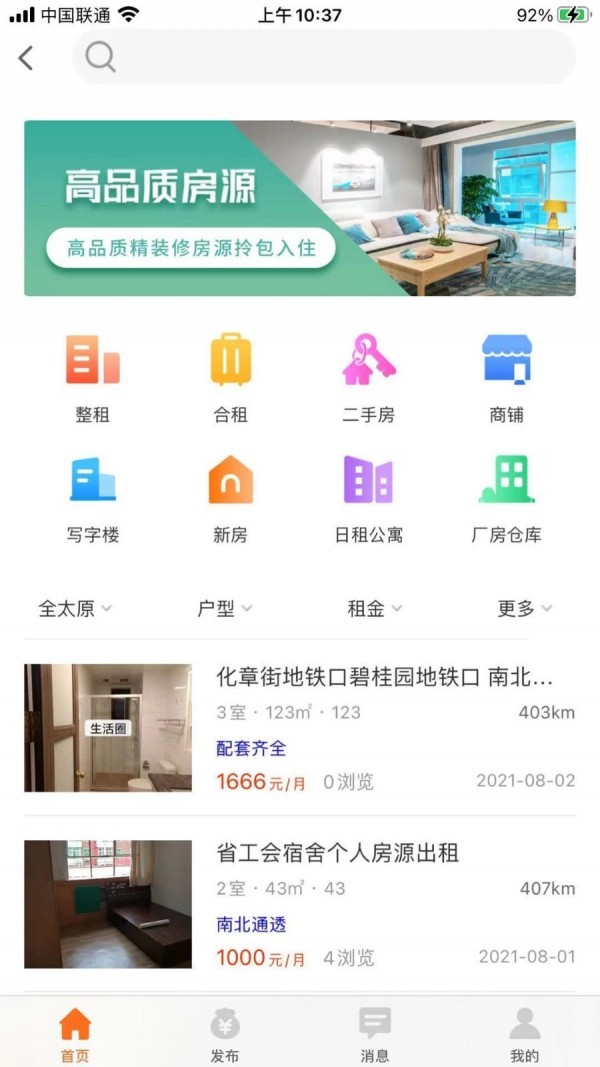Switch to the 发布 tab
600x1067 pixels.
pyautogui.click(x=225, y=1034)
